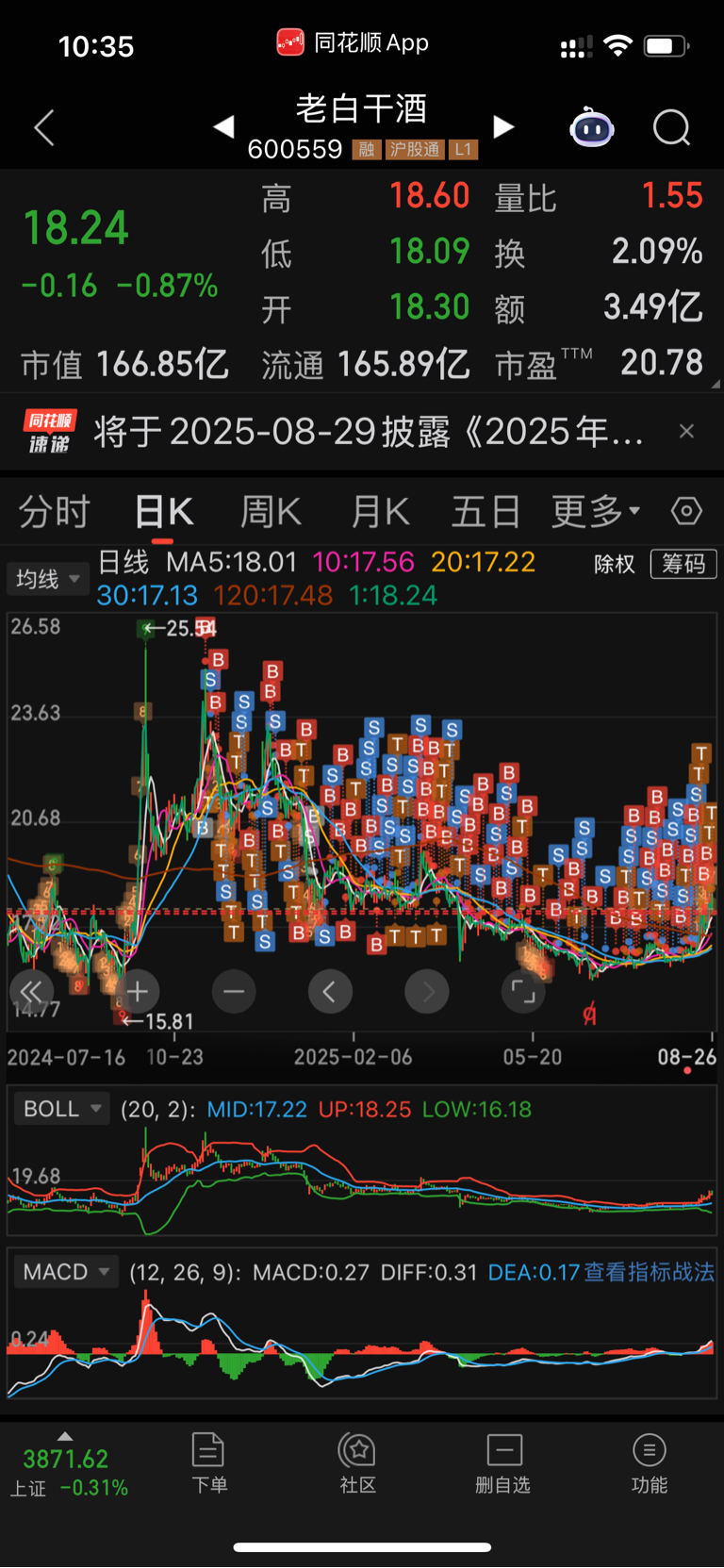The height and width of the screenshot is (1568, 724).
Task: Toggle the 除权 adjustment option
Action: [x=615, y=564]
